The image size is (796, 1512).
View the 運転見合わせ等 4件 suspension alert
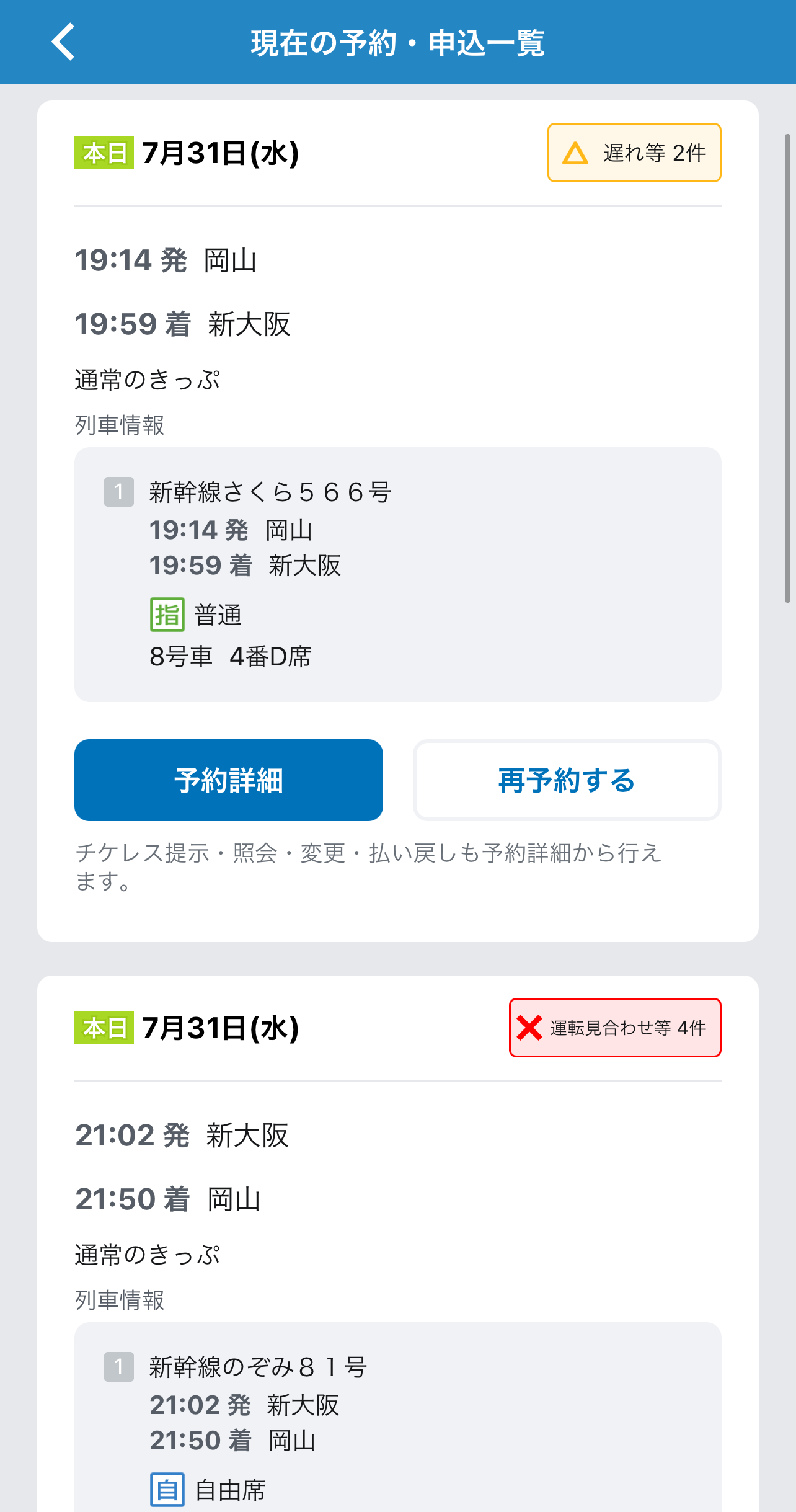click(x=614, y=1027)
